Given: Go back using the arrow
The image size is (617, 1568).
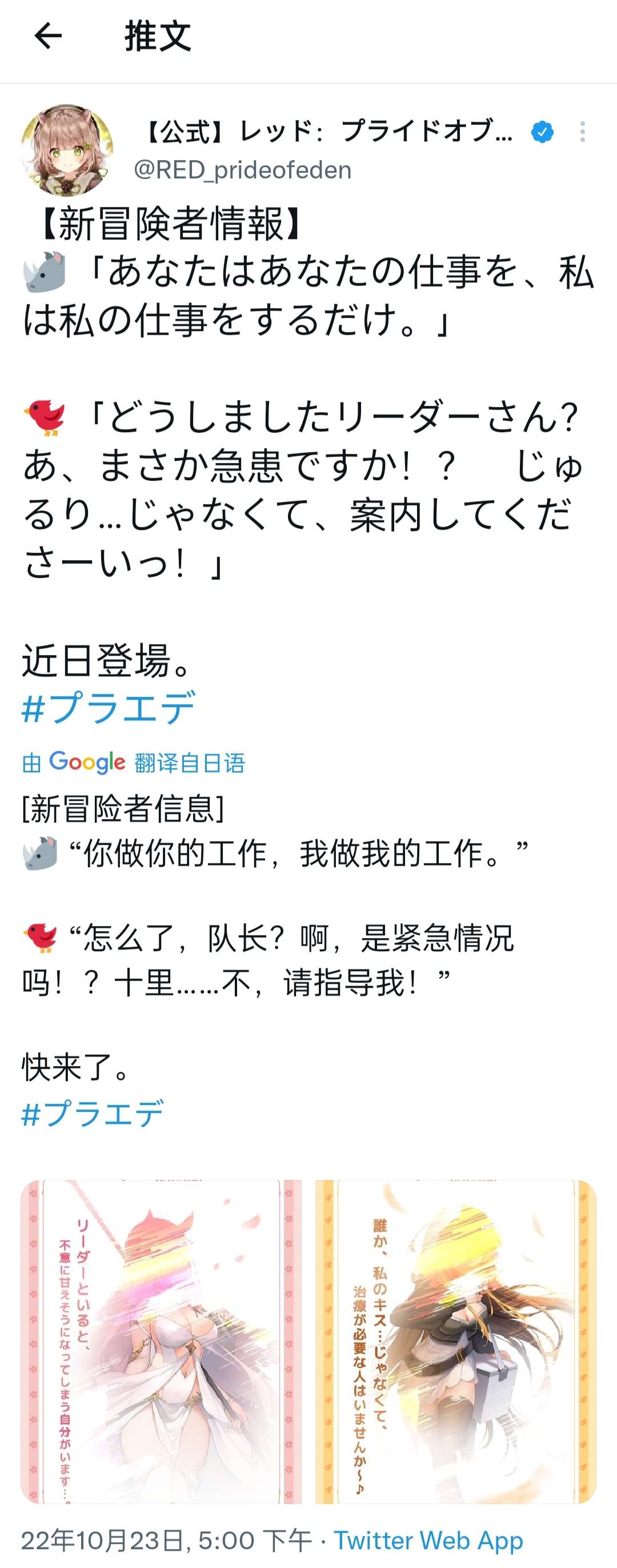Looking at the screenshot, I should click(x=48, y=36).
